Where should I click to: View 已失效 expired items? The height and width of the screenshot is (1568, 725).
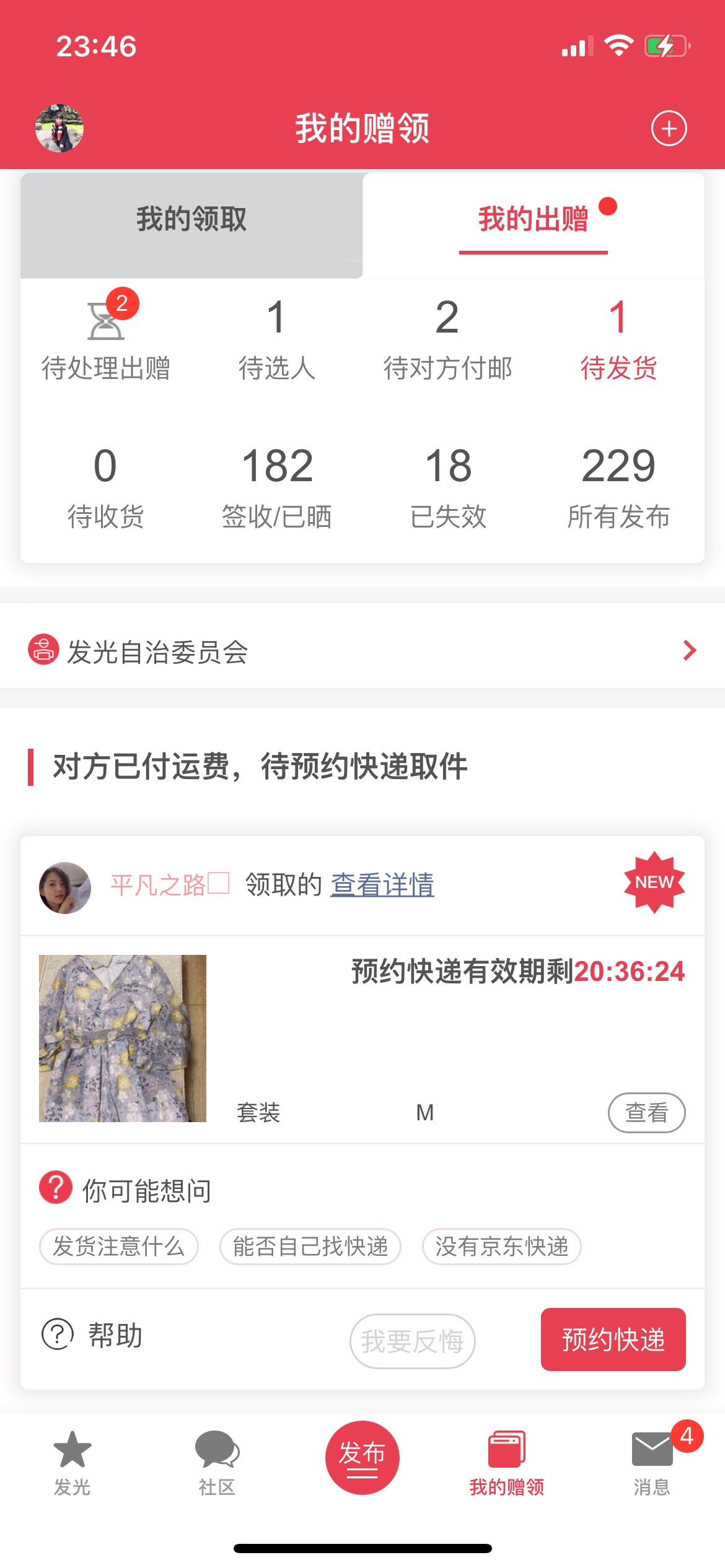coord(448,487)
